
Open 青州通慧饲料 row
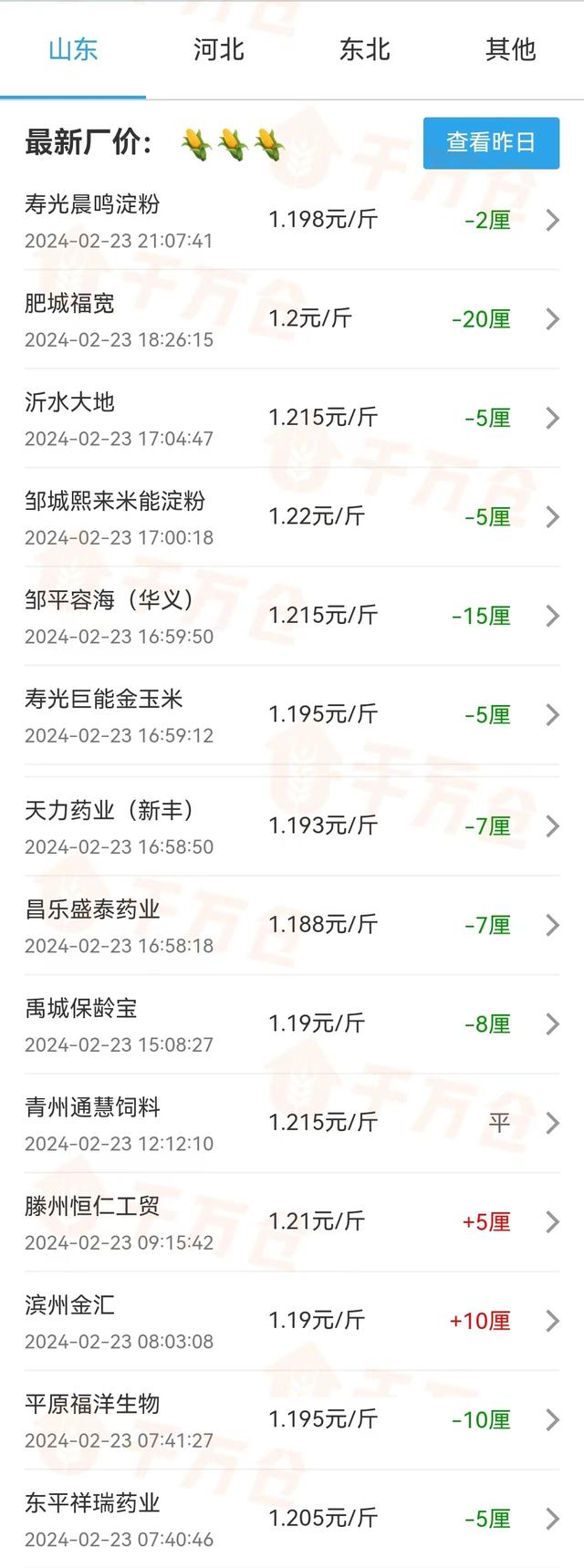click(x=292, y=1123)
